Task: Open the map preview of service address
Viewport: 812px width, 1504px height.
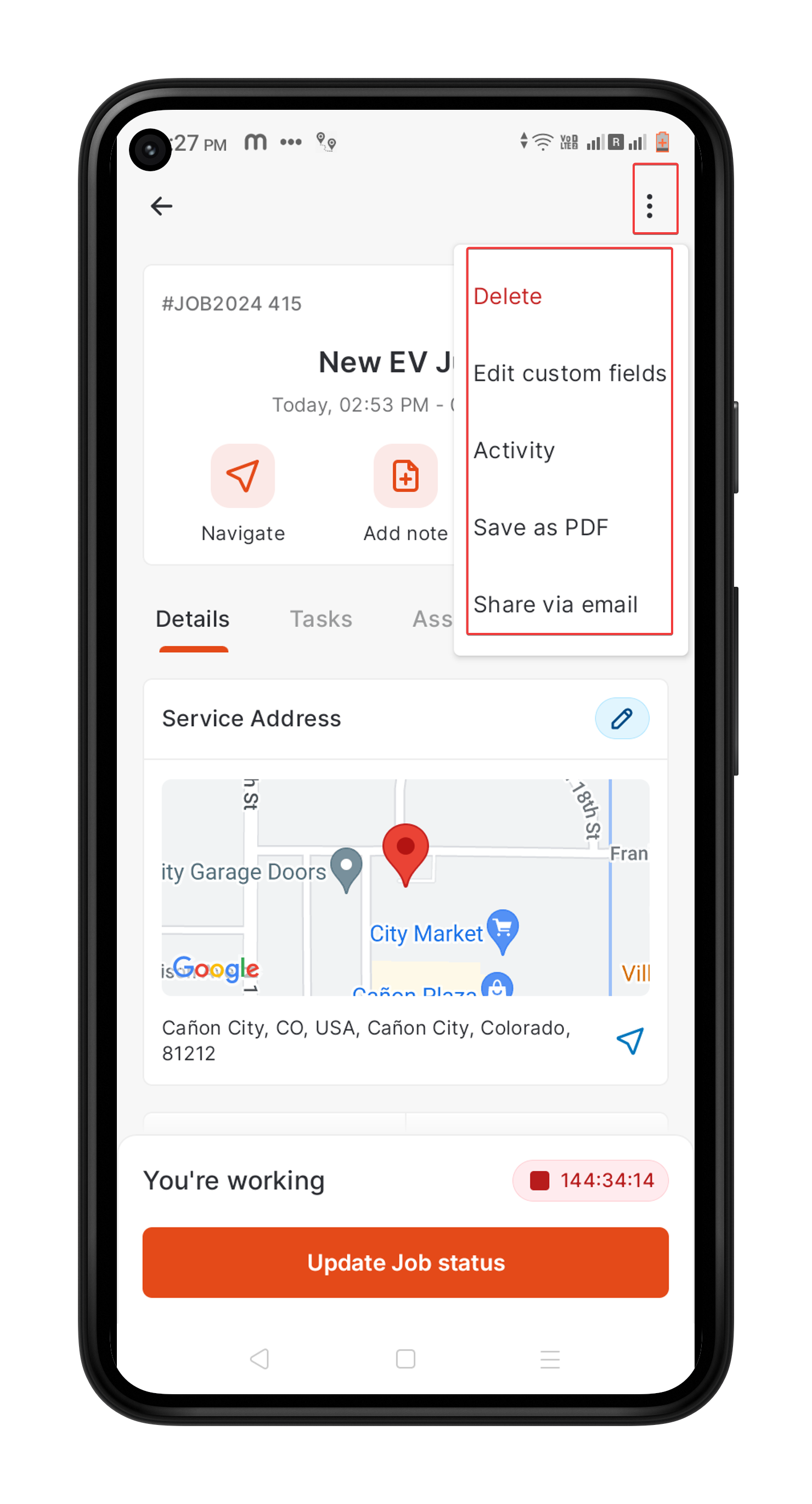Action: pos(405,888)
